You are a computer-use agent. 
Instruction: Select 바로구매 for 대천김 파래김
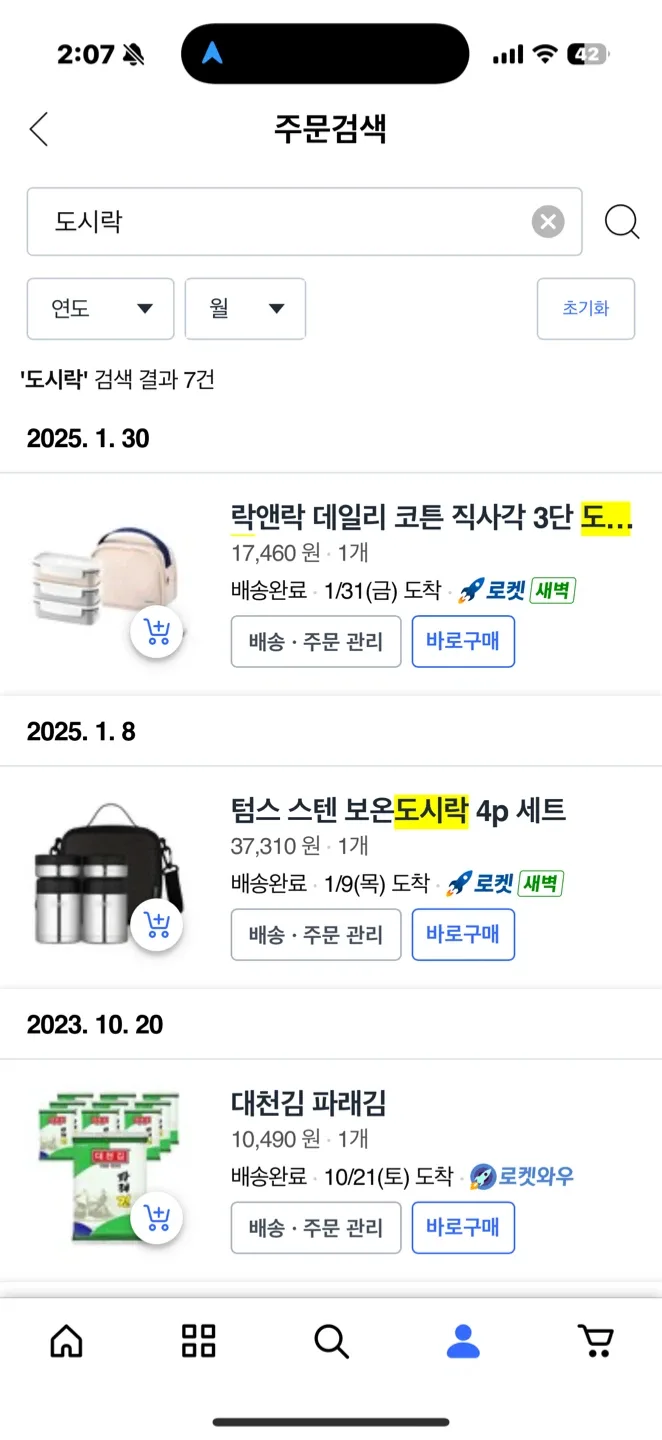pos(463,1227)
